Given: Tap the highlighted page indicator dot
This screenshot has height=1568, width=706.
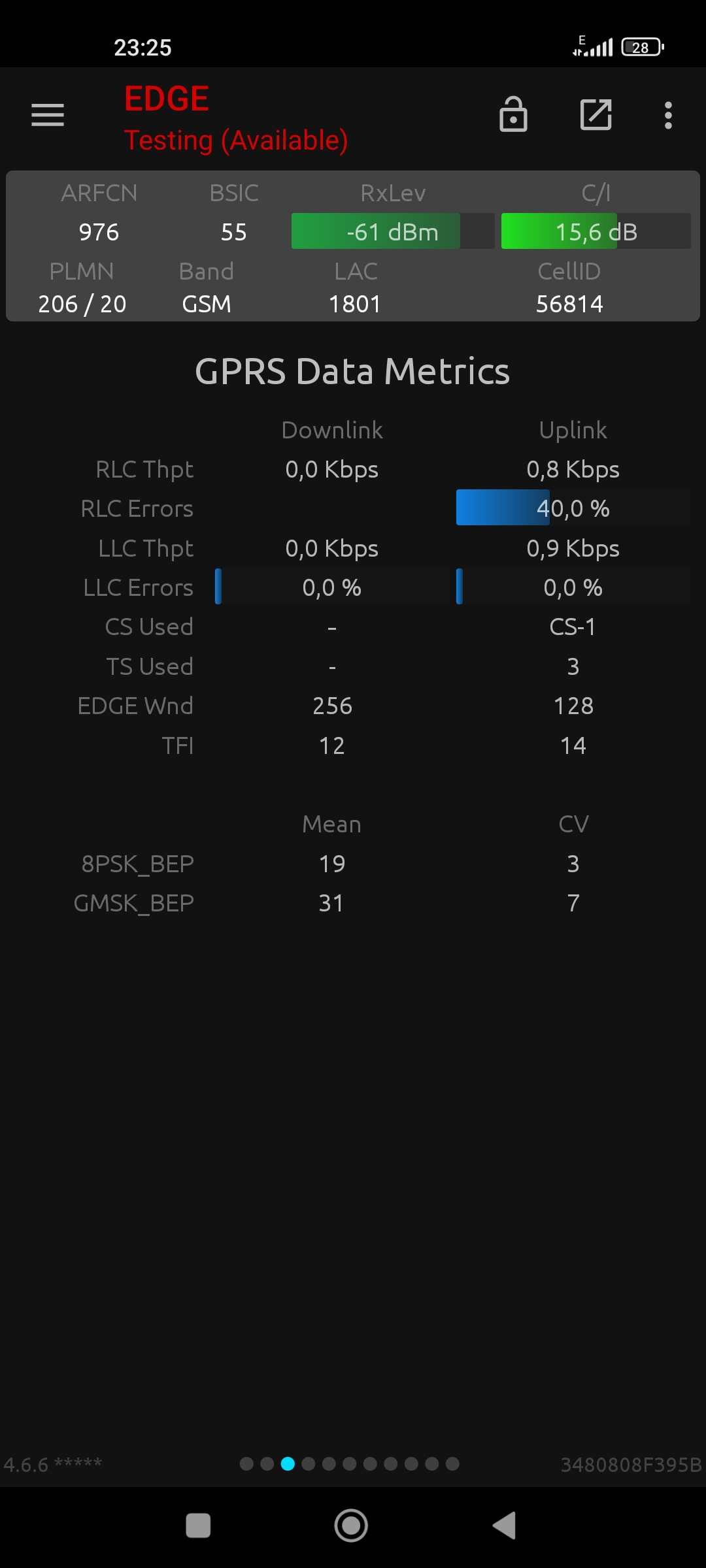Looking at the screenshot, I should (x=288, y=1463).
